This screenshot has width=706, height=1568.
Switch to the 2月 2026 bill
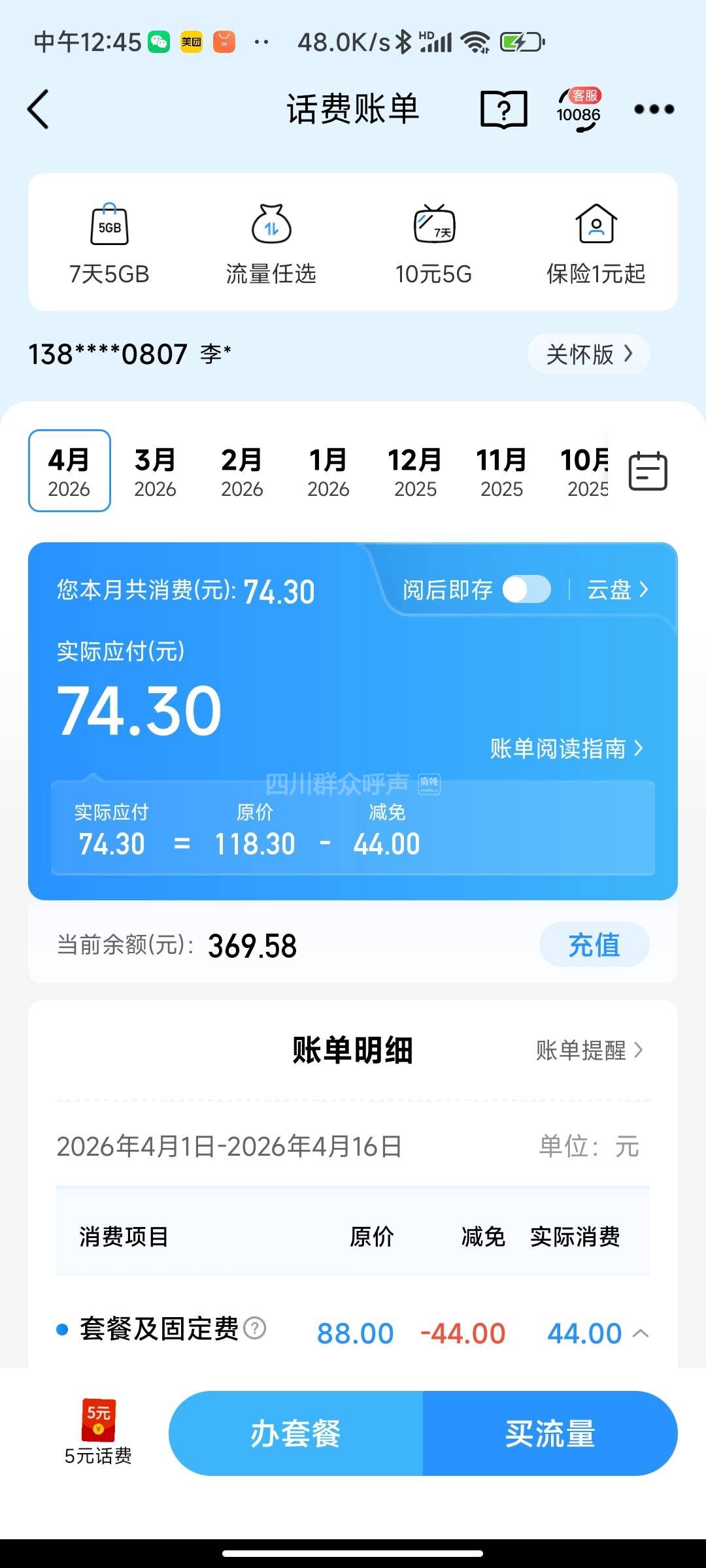click(242, 472)
